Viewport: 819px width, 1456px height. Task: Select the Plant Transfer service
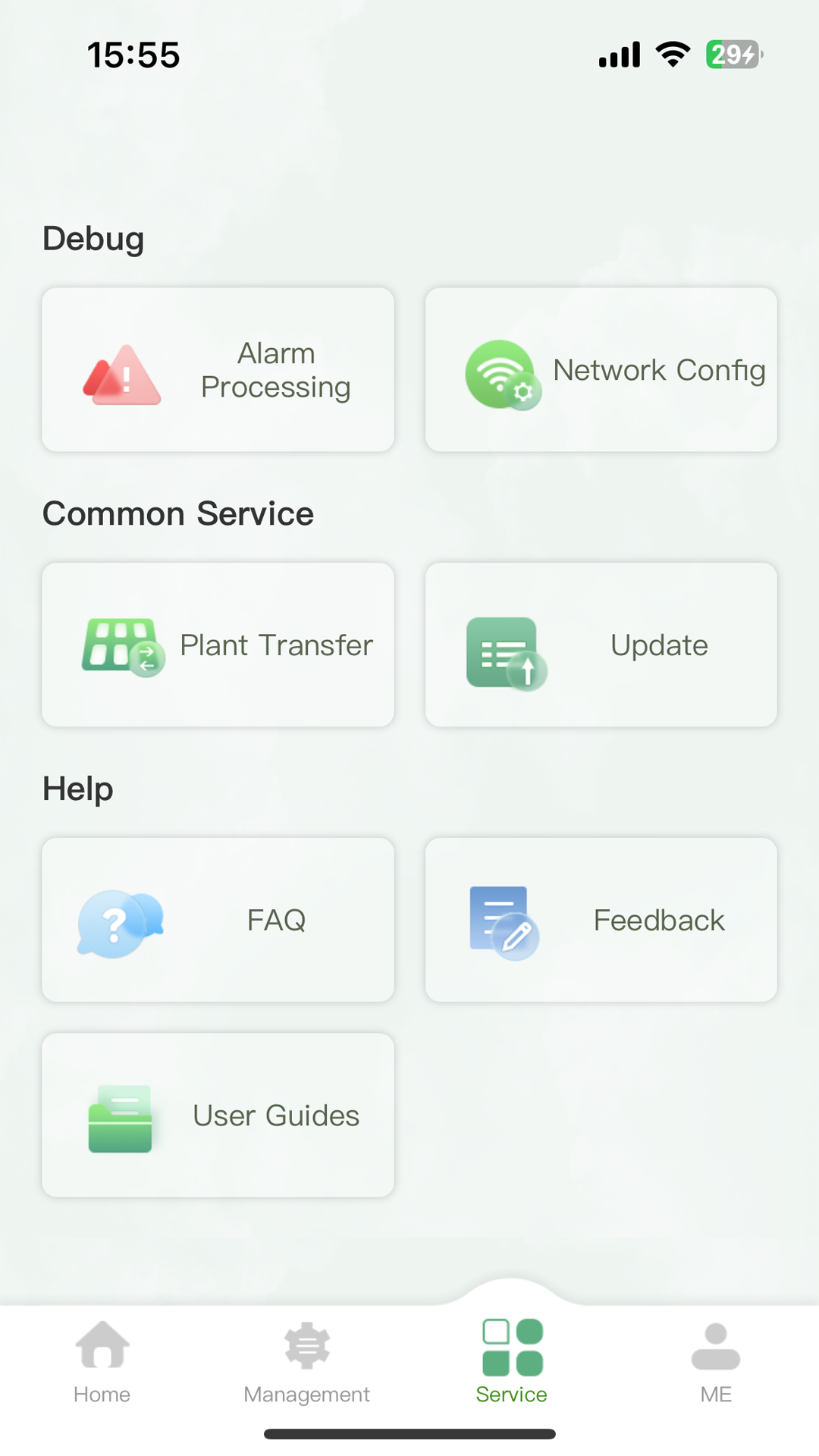tap(218, 645)
